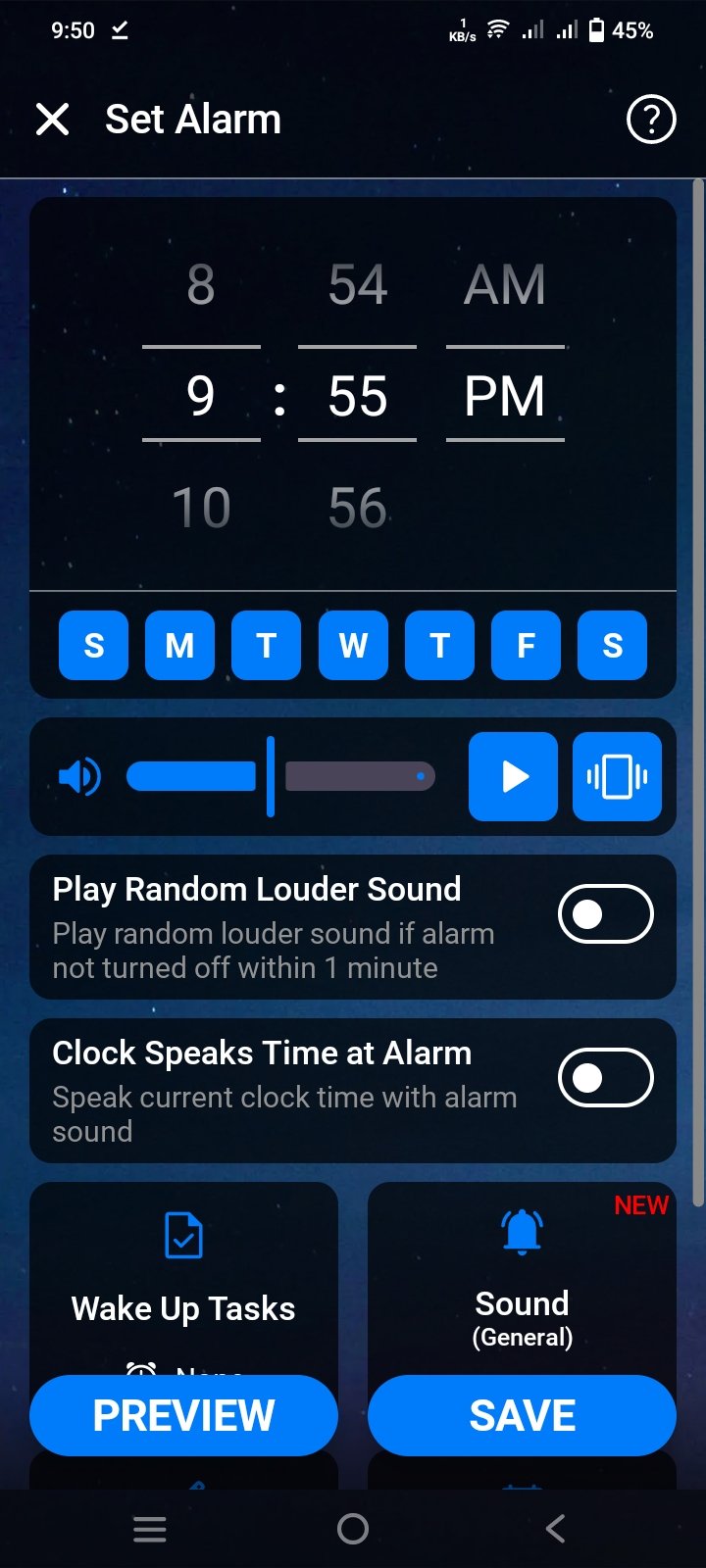Toggle Monday in the repeat days
706x1568 pixels.
[x=179, y=645]
